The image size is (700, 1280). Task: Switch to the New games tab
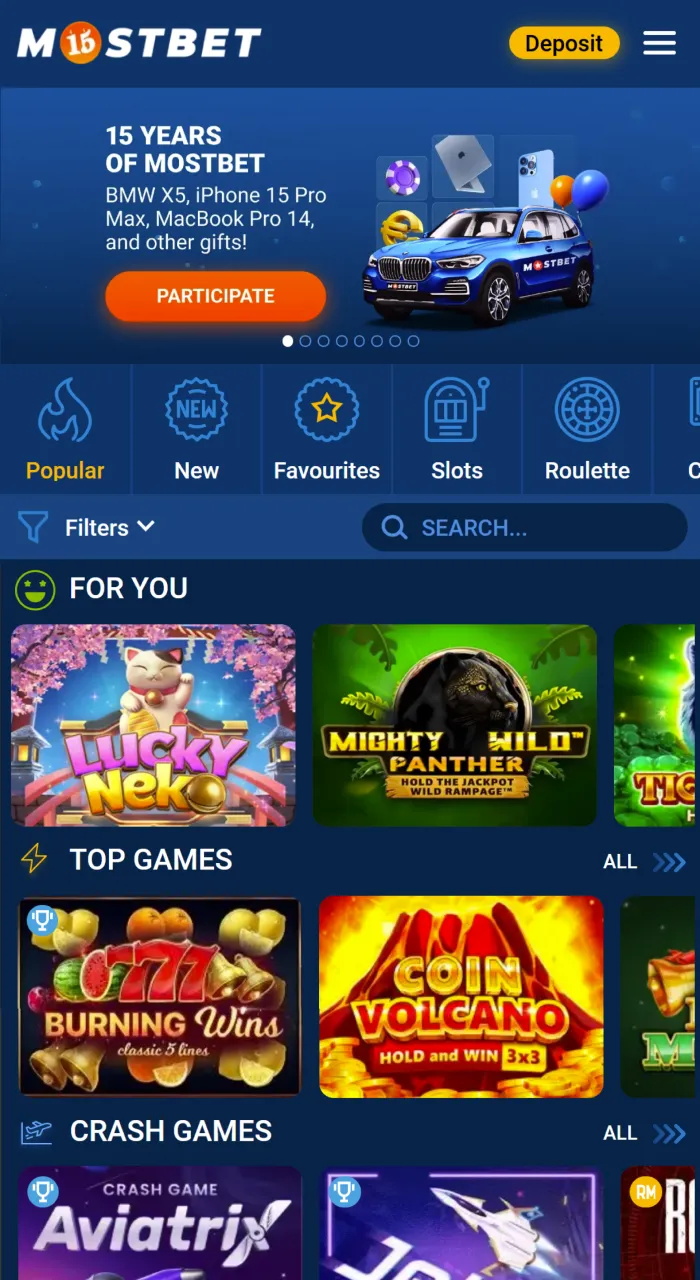(x=196, y=430)
